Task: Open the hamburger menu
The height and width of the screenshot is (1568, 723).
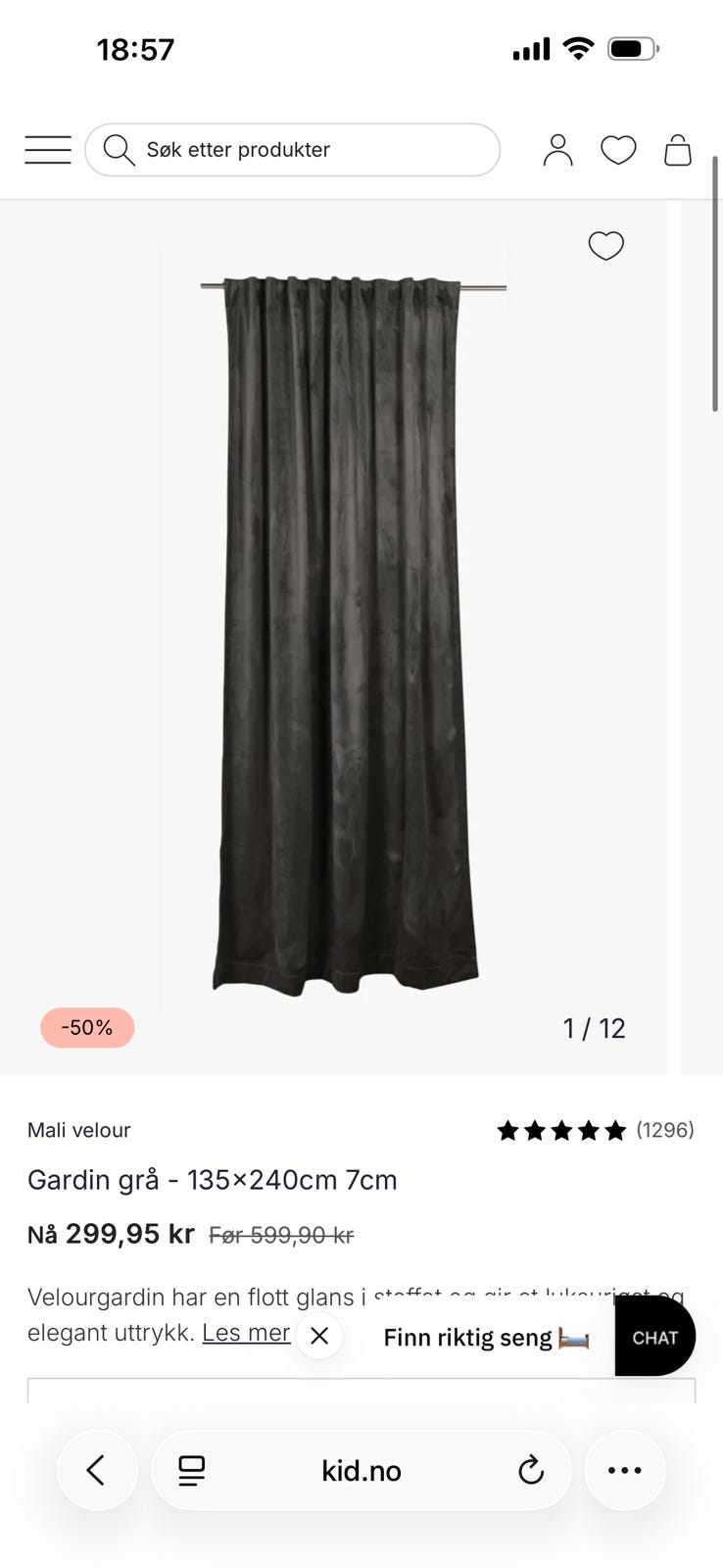Action: (x=48, y=150)
